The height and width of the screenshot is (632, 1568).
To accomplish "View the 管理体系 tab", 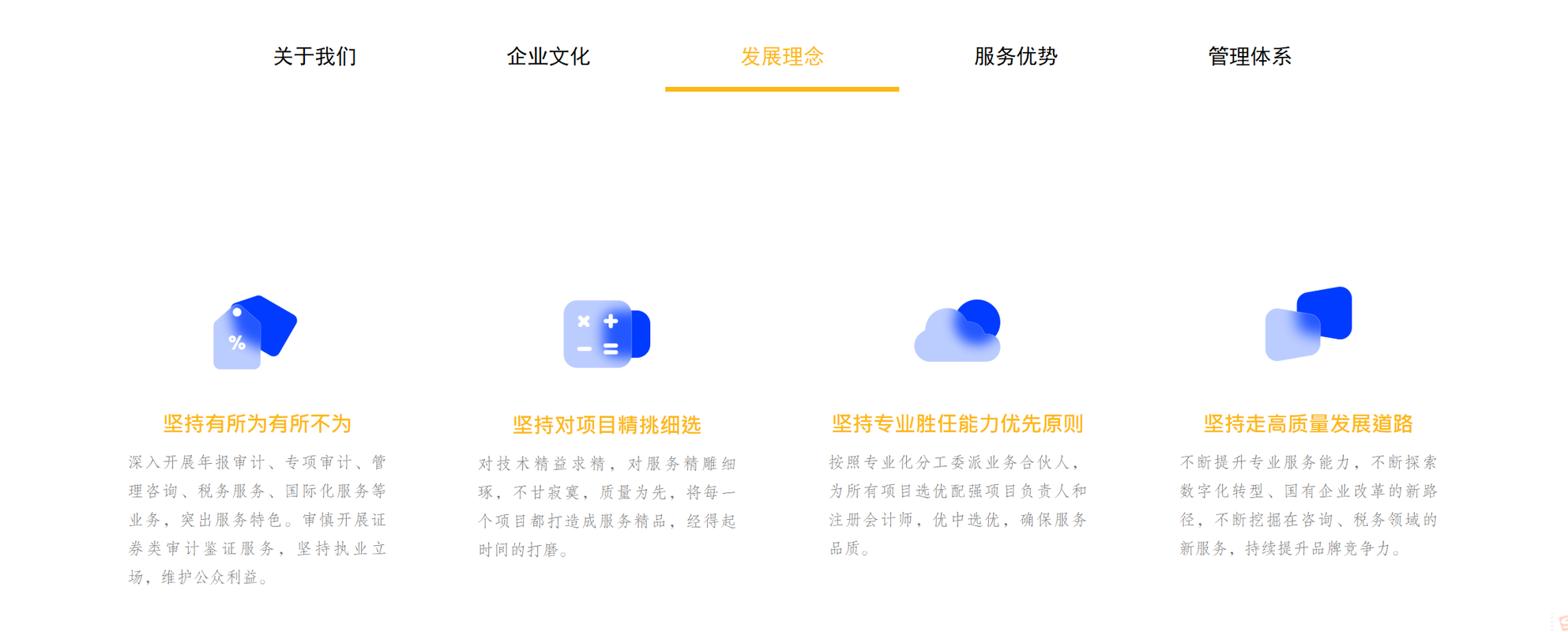I will (x=1250, y=57).
